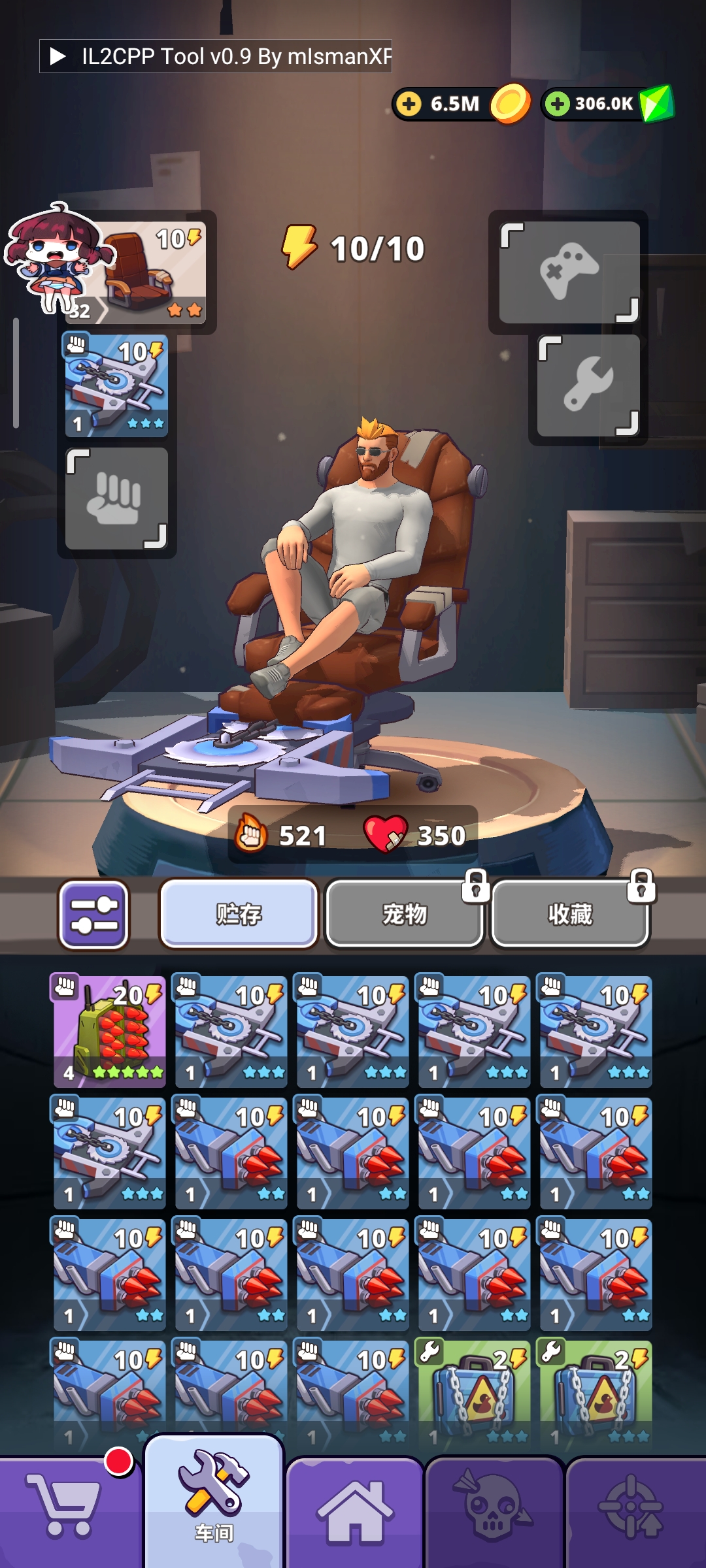Add more gold coins
Viewport: 706px width, 1568px height.
[x=409, y=104]
